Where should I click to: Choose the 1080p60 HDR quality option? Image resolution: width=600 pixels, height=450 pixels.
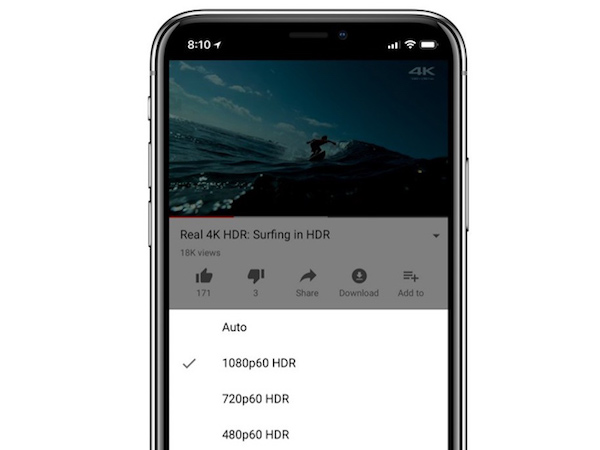pos(258,363)
